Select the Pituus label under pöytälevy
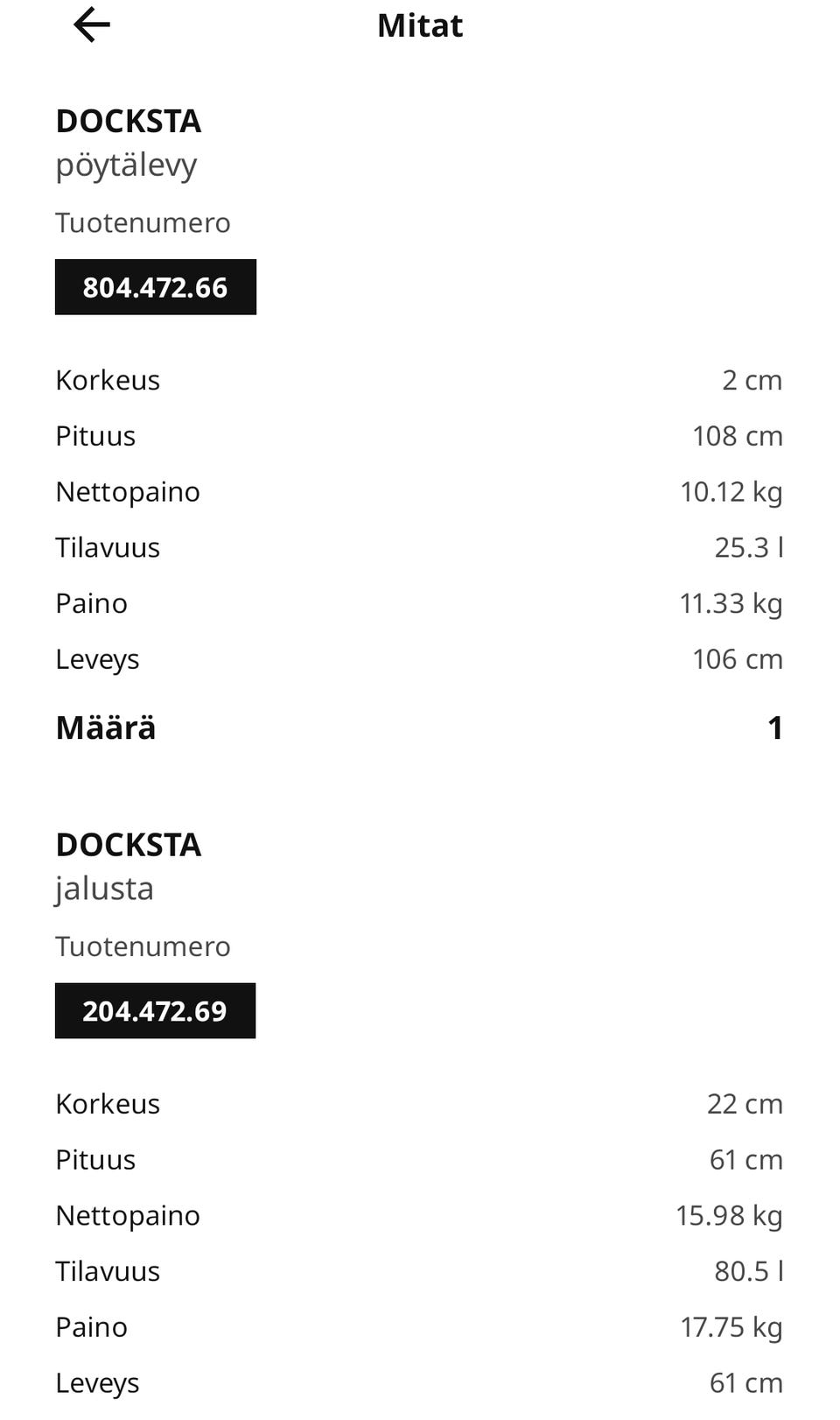 tap(95, 436)
